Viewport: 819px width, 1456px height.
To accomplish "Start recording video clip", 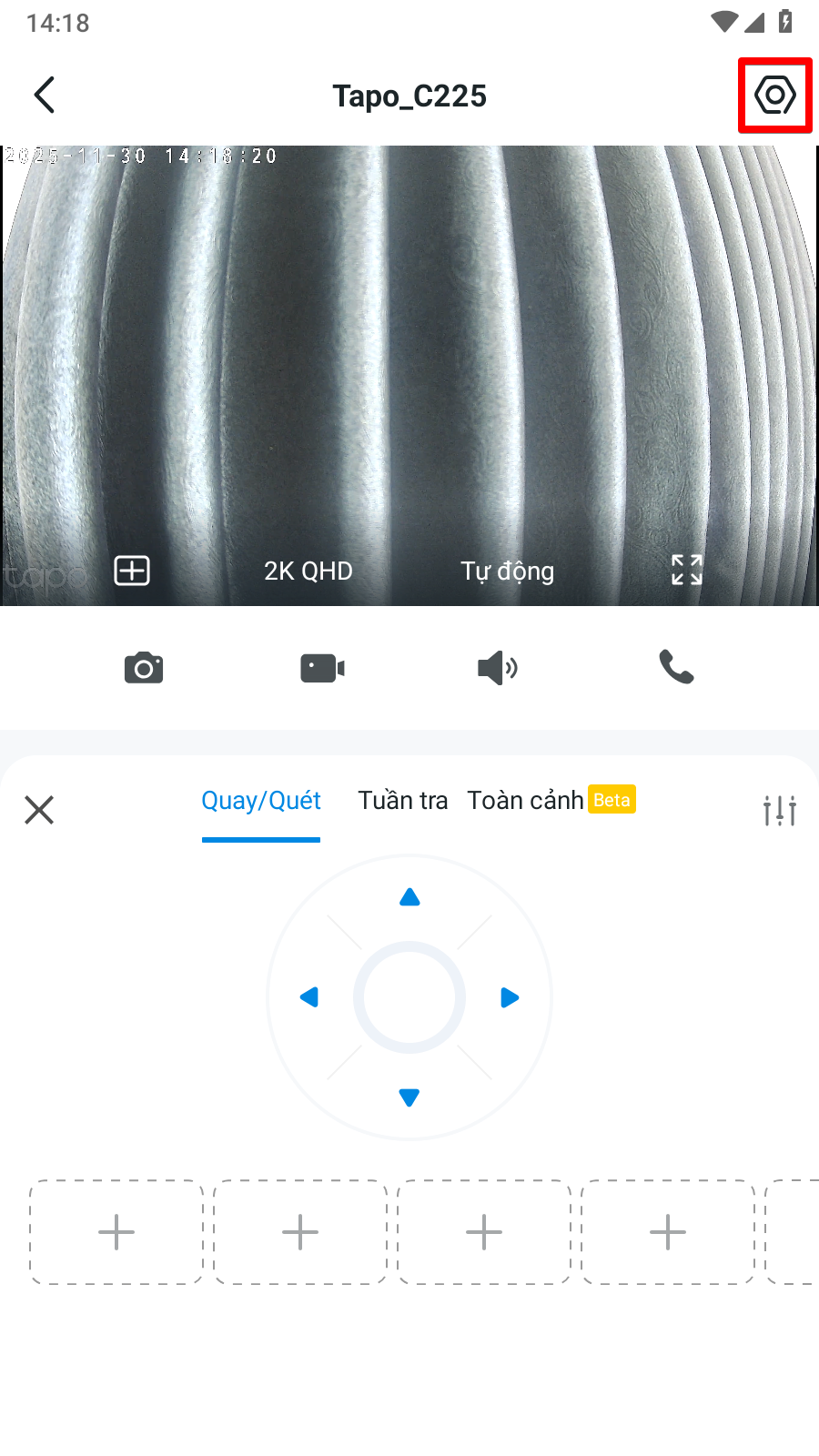I will coord(322,668).
